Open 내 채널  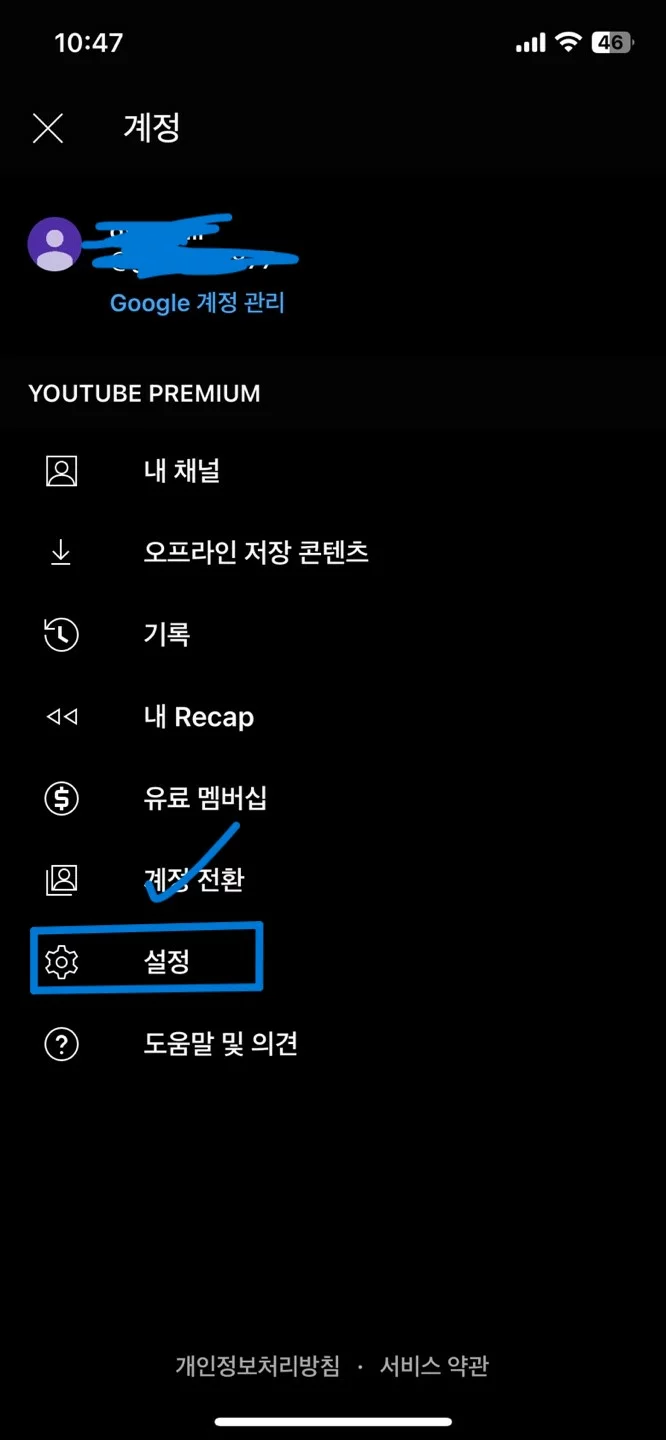[181, 471]
